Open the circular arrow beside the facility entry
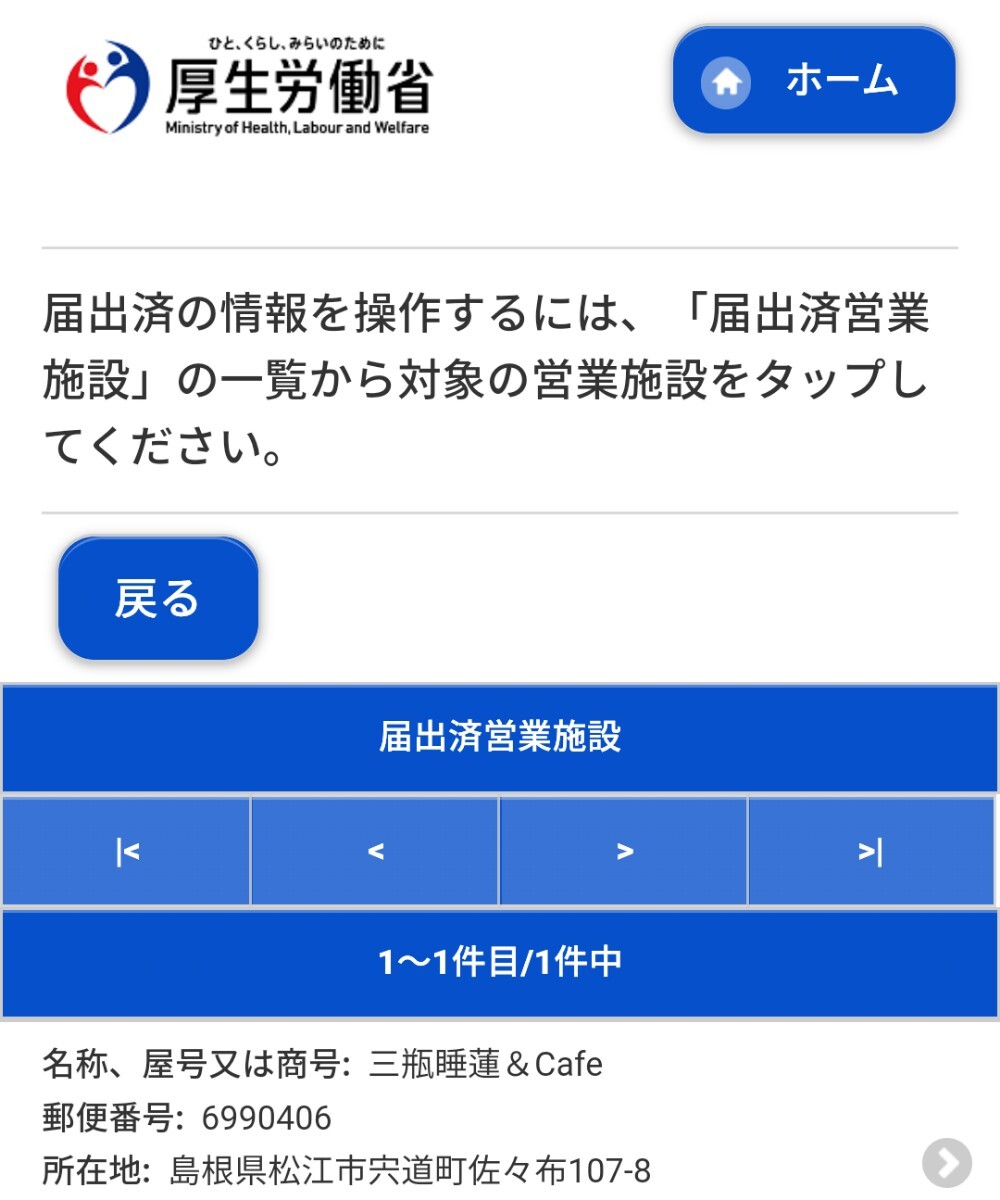Viewport: 1000px width, 1200px height. pyautogui.click(x=948, y=1163)
